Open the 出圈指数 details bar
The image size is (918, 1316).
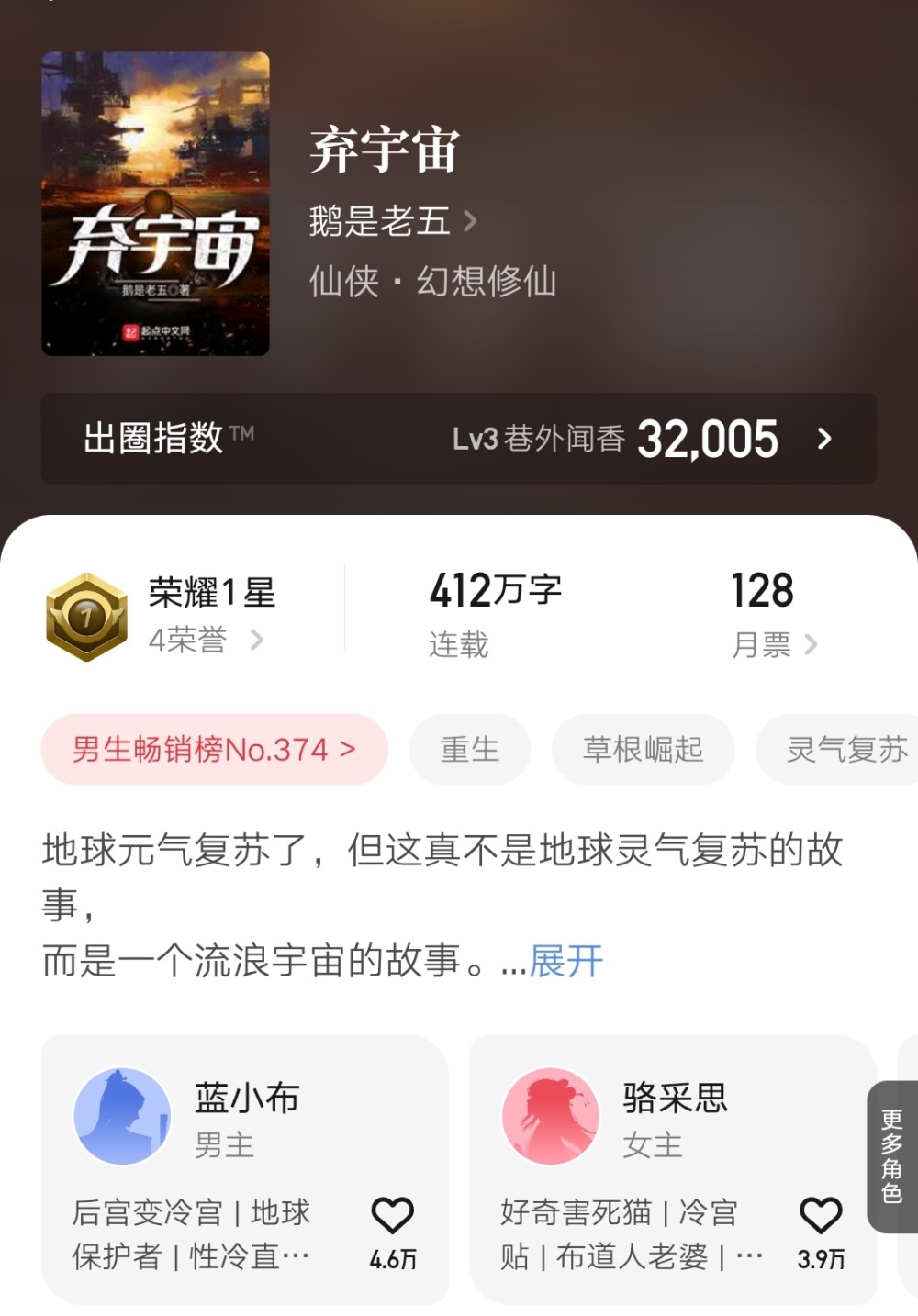458,439
